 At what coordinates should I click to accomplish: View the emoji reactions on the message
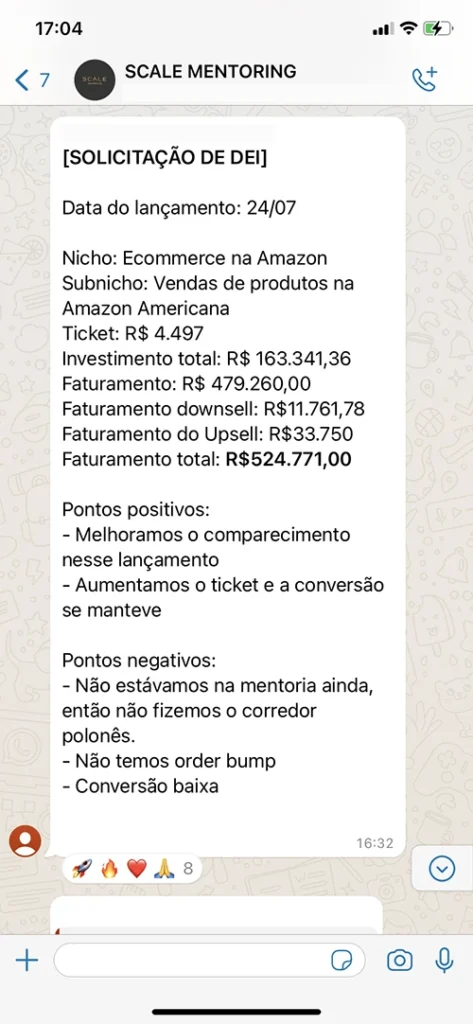pos(133,869)
